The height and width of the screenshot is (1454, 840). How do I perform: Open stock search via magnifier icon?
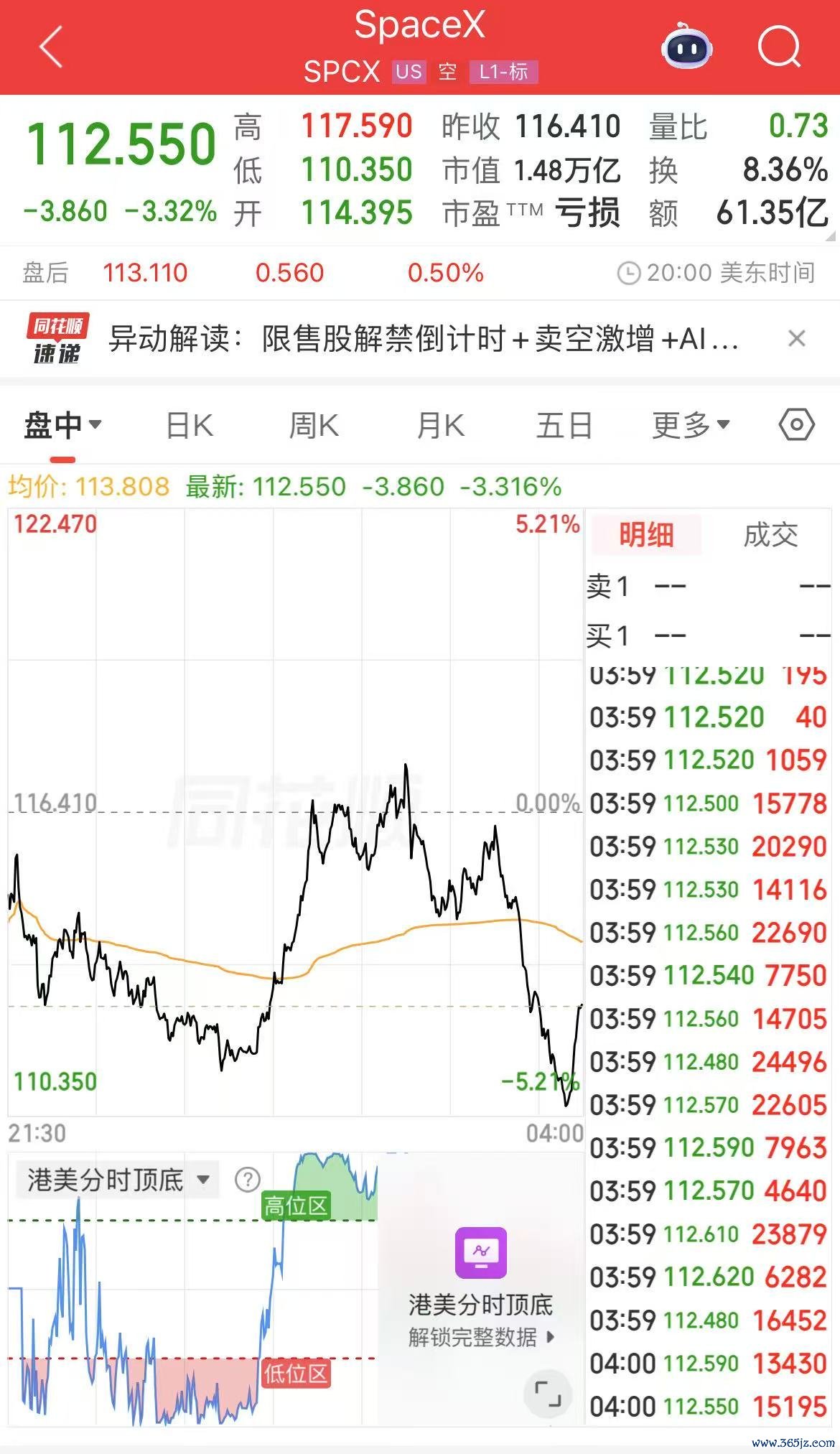[x=780, y=47]
